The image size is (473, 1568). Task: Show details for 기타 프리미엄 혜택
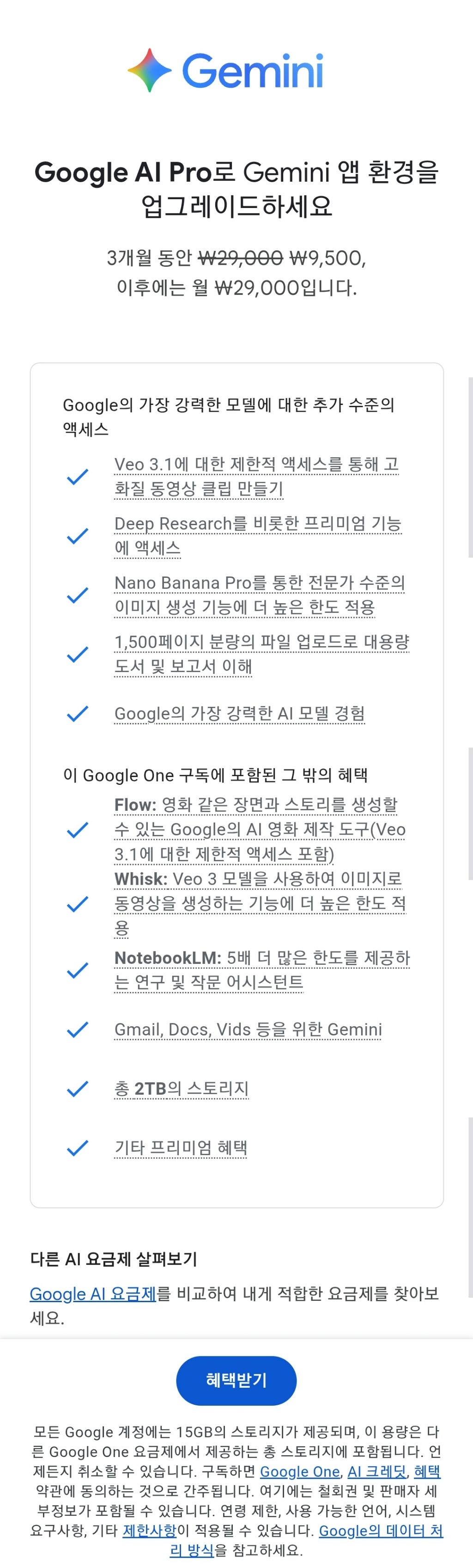pyautogui.click(x=181, y=1148)
